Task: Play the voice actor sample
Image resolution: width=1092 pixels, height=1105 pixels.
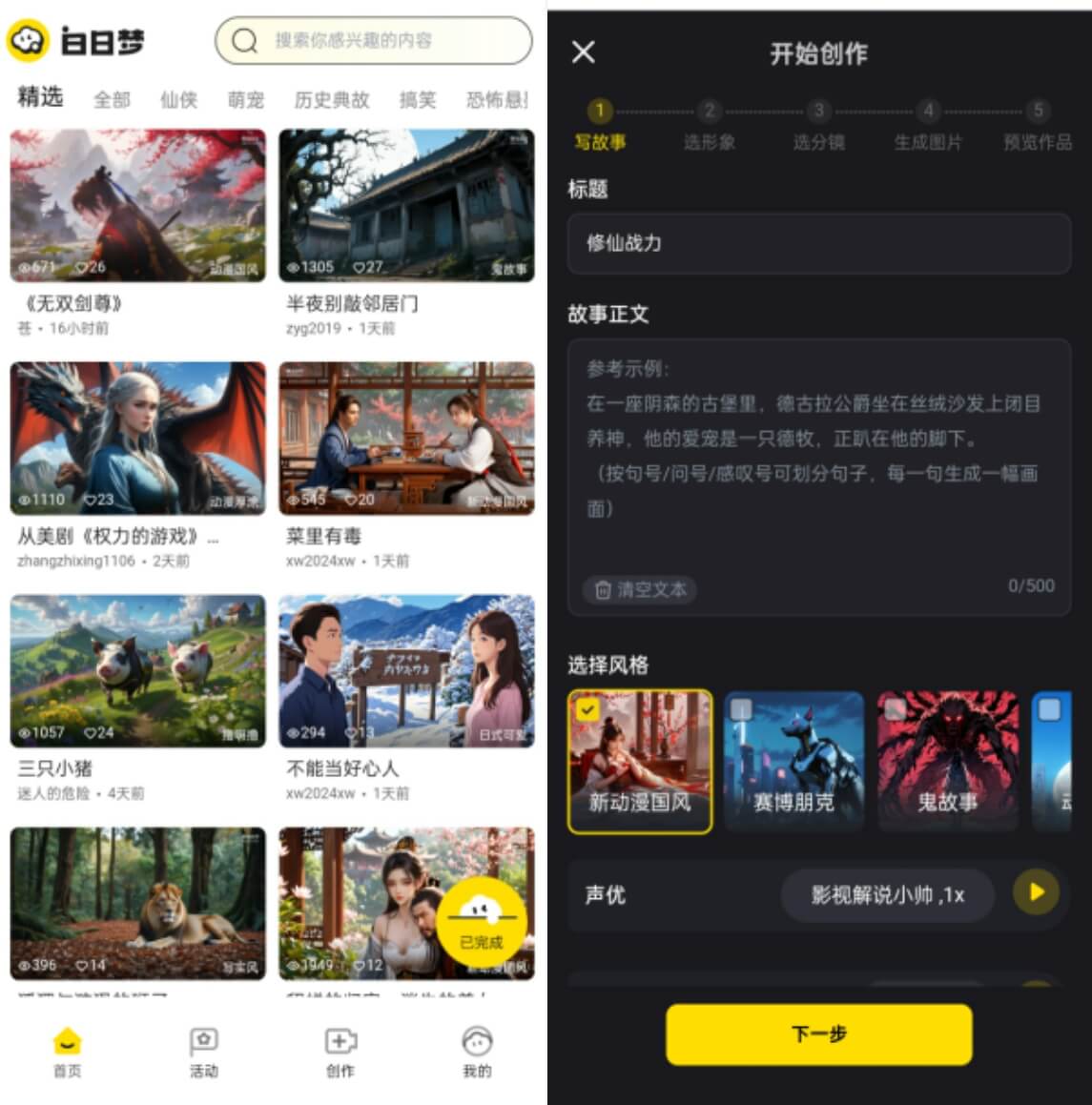Action: tap(1036, 893)
